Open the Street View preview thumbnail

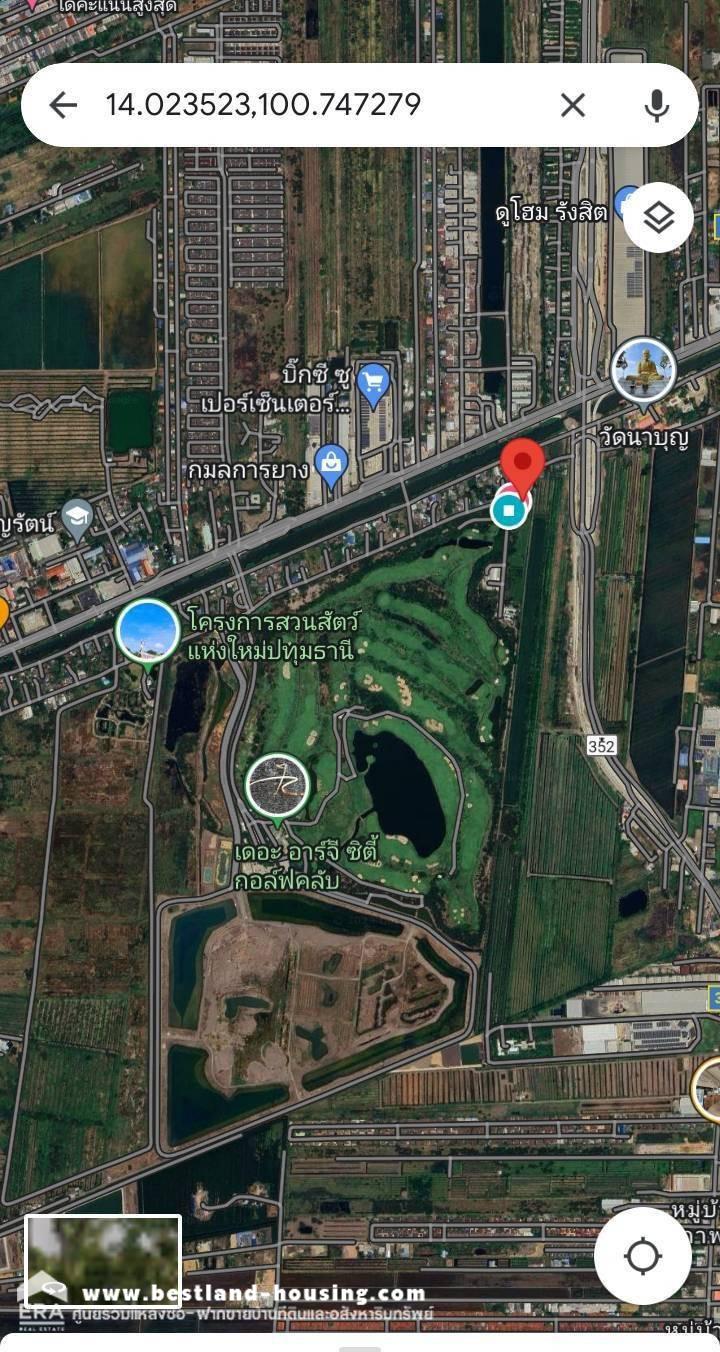point(103,1260)
